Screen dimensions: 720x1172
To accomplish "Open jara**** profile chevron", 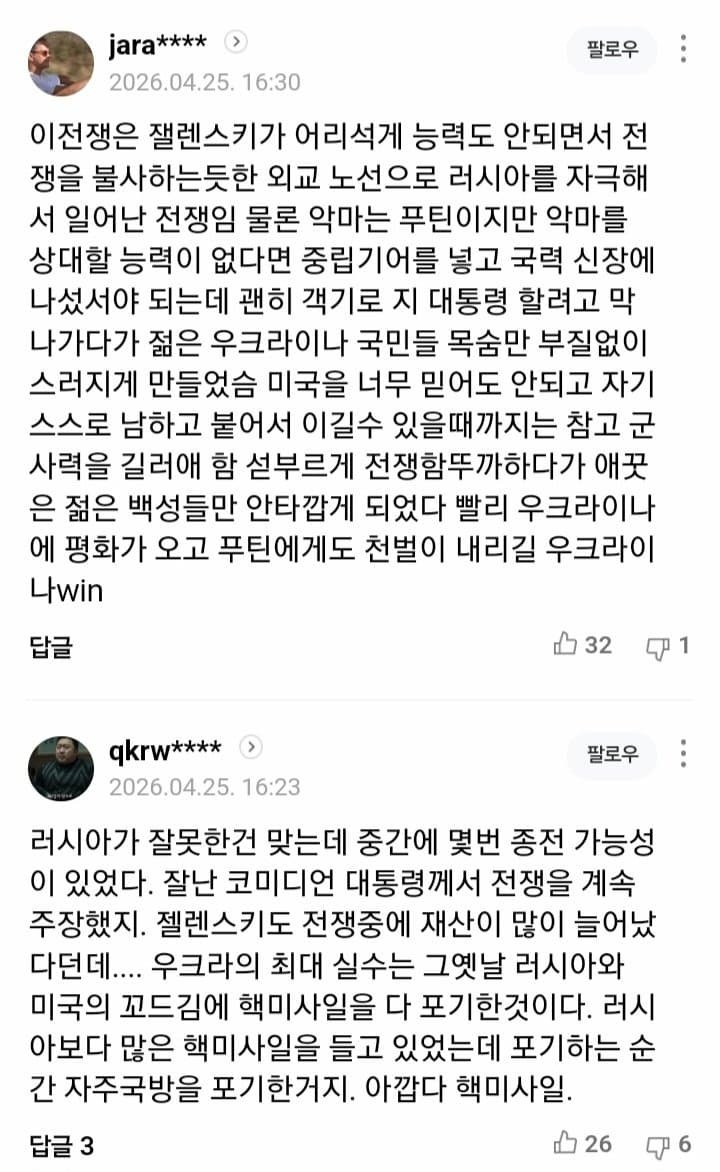I will (236, 42).
